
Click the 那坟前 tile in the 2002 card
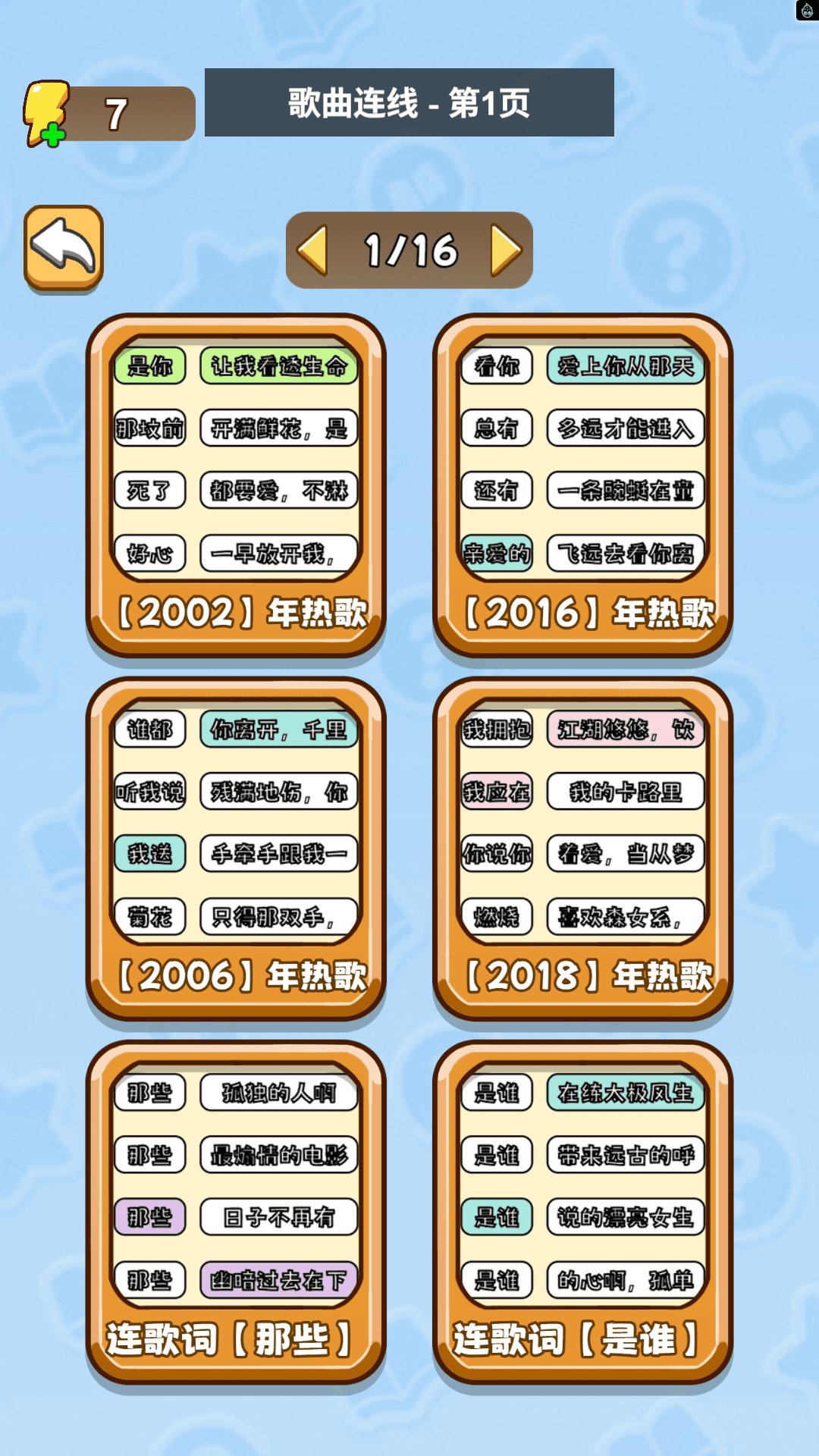click(149, 430)
